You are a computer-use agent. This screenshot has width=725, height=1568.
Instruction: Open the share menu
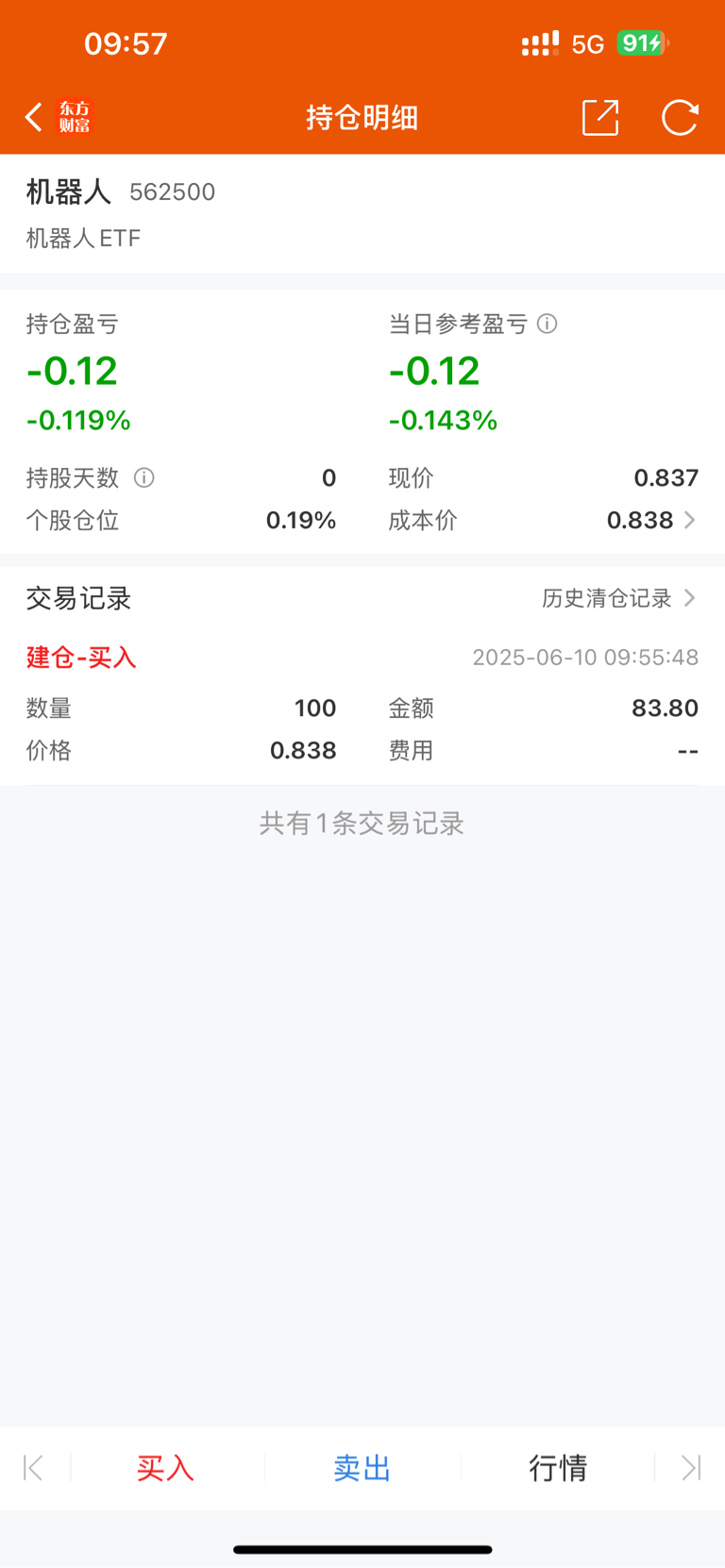point(599,117)
